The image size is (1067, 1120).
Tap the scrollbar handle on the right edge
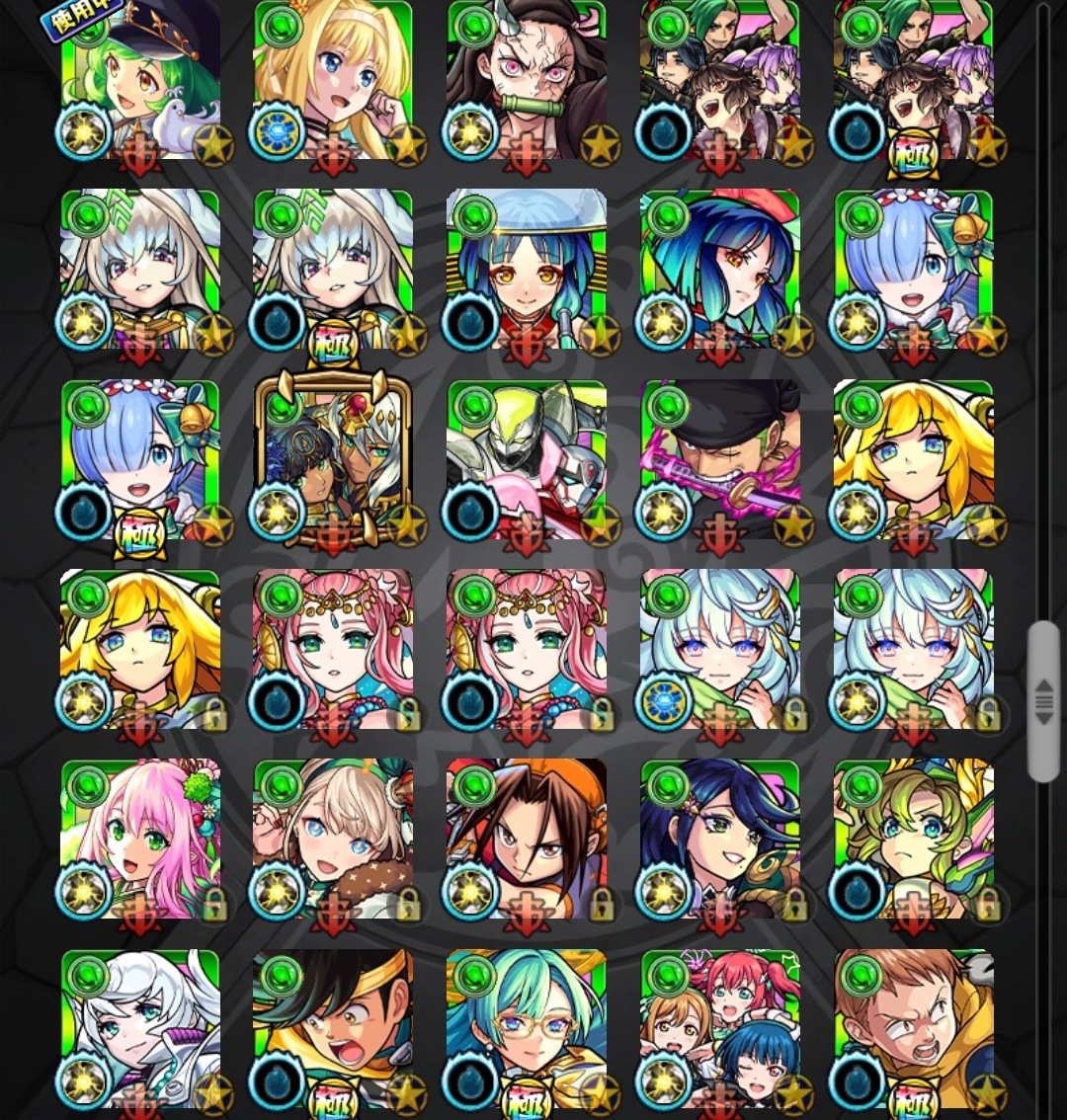coord(1043,701)
